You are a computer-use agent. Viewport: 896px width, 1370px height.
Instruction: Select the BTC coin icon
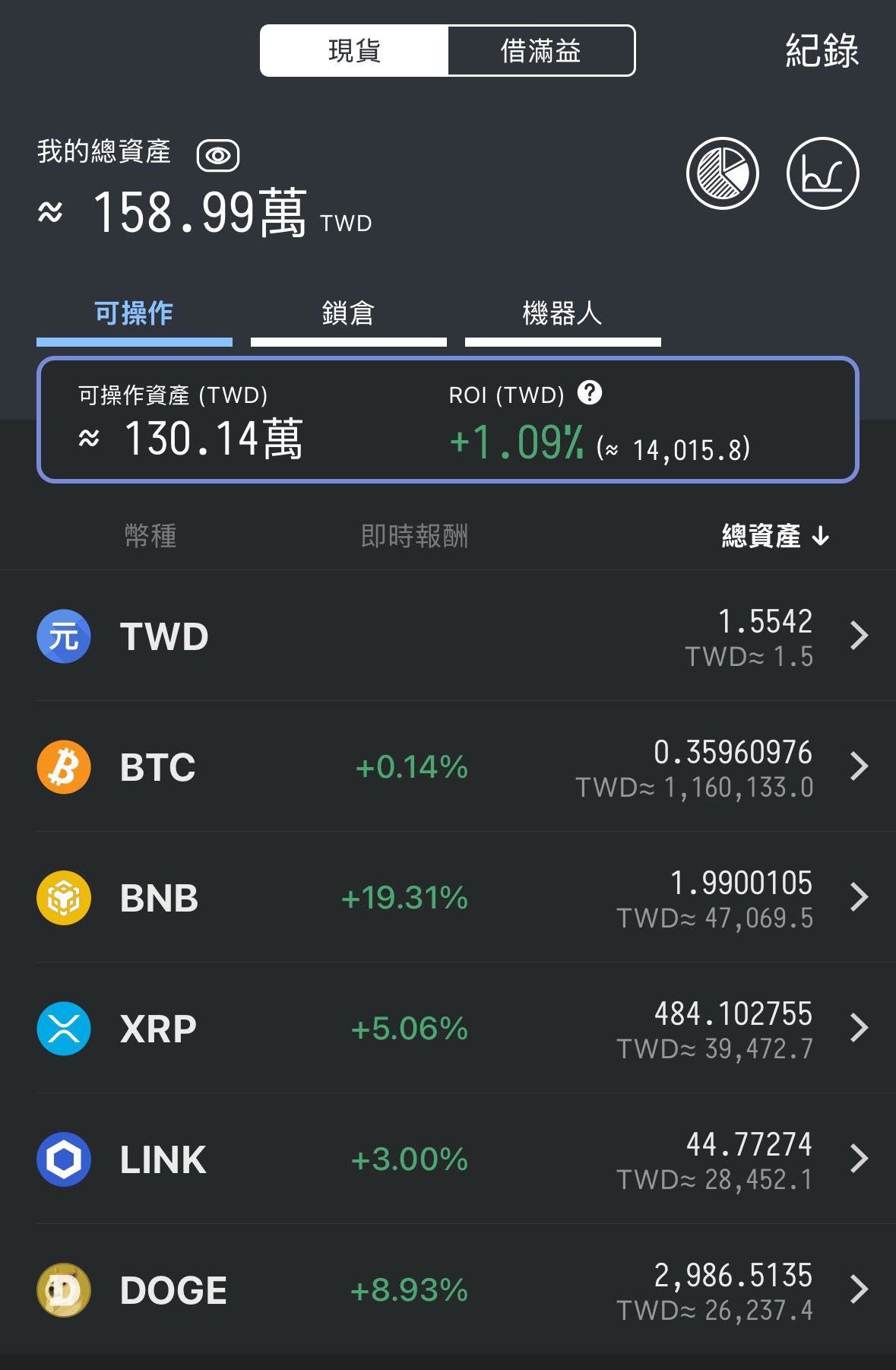click(x=64, y=766)
